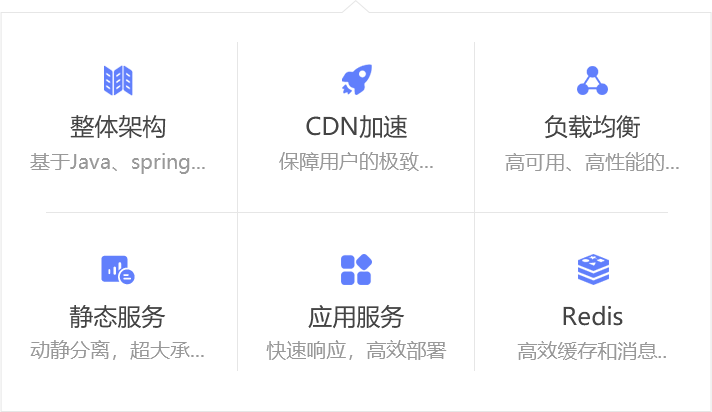This screenshot has height=412, width=712.
Task: Open the Redis item
Action: click(592, 317)
